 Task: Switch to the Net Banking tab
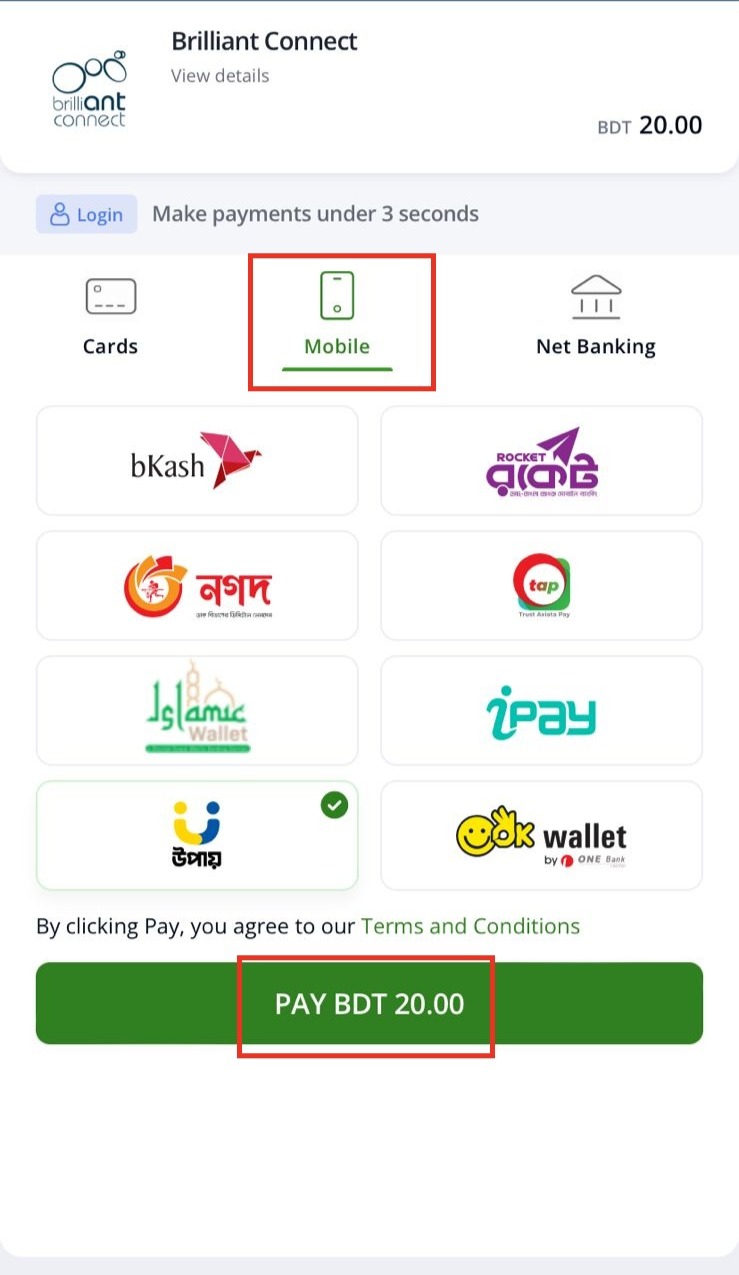(595, 318)
